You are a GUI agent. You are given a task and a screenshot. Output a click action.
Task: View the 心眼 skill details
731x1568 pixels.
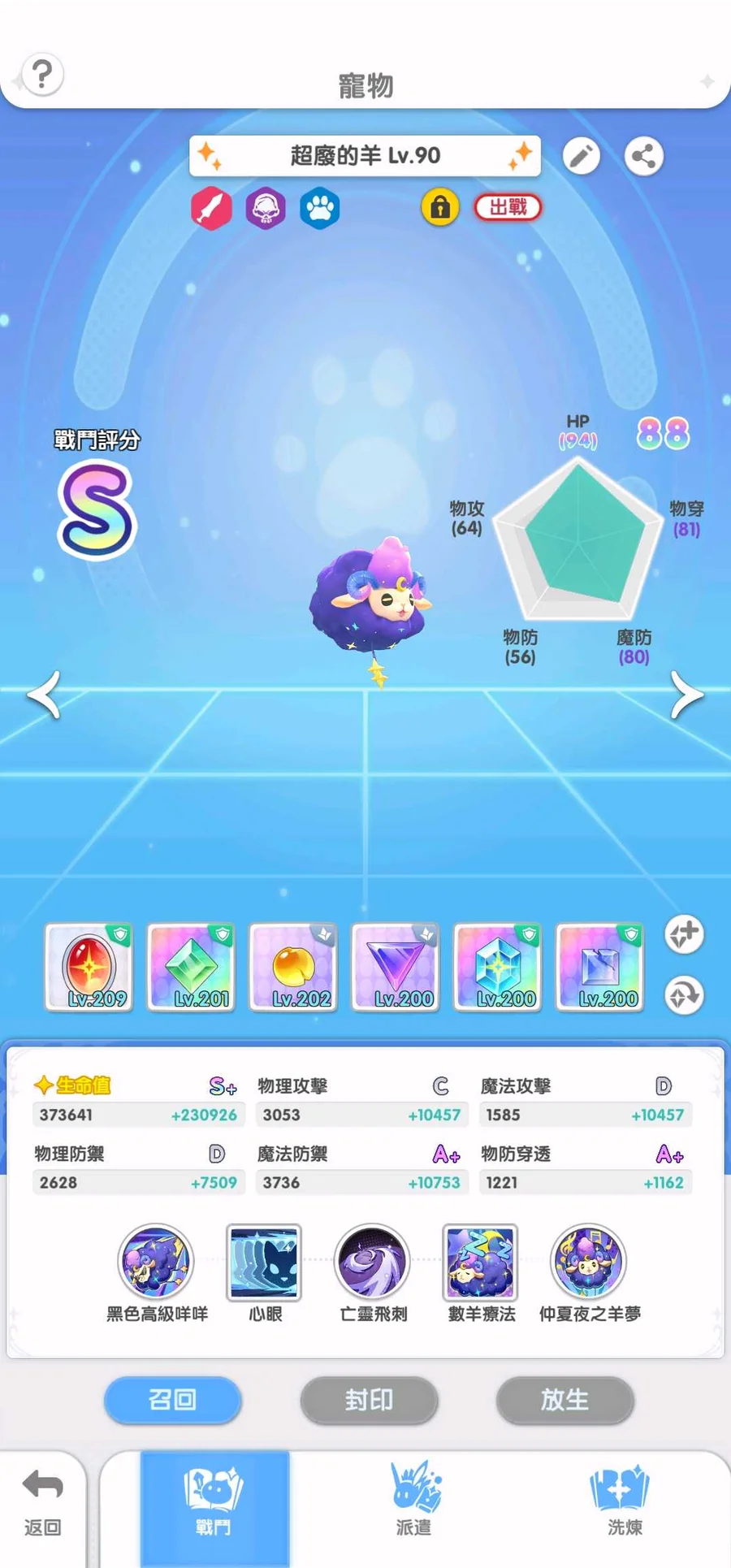265,1262
